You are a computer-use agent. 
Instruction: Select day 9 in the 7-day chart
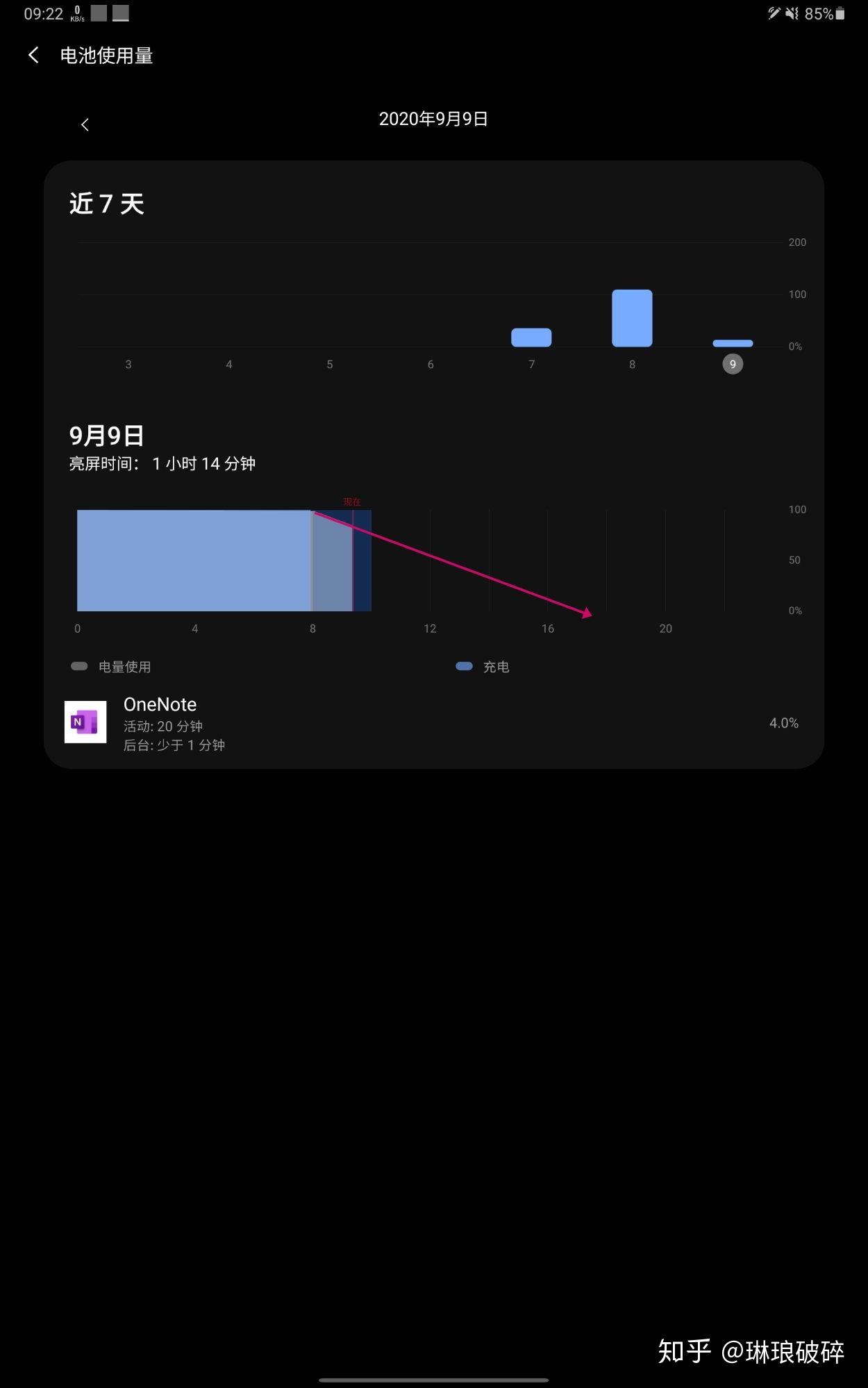tap(733, 364)
